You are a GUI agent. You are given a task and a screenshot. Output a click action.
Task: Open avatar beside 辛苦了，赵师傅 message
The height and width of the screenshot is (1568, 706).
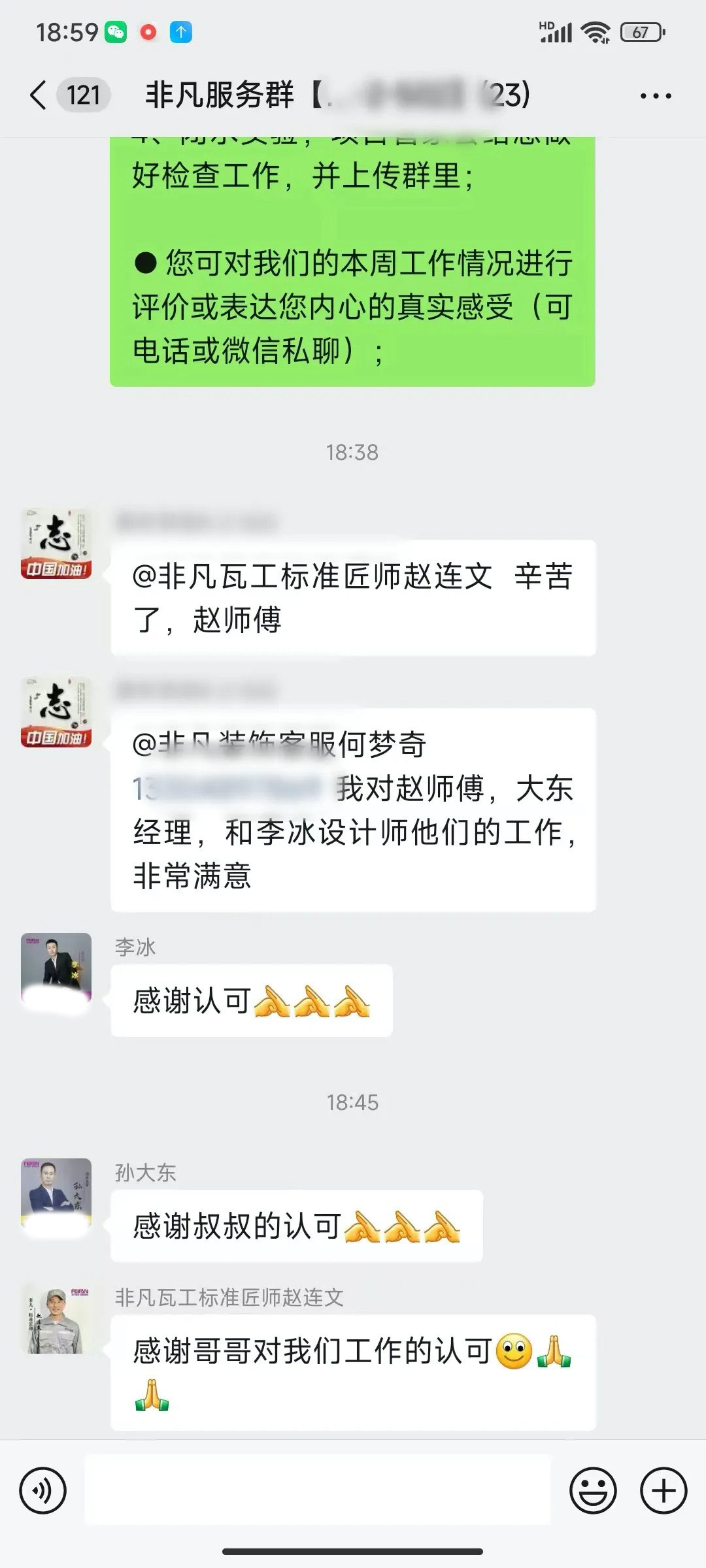[56, 544]
